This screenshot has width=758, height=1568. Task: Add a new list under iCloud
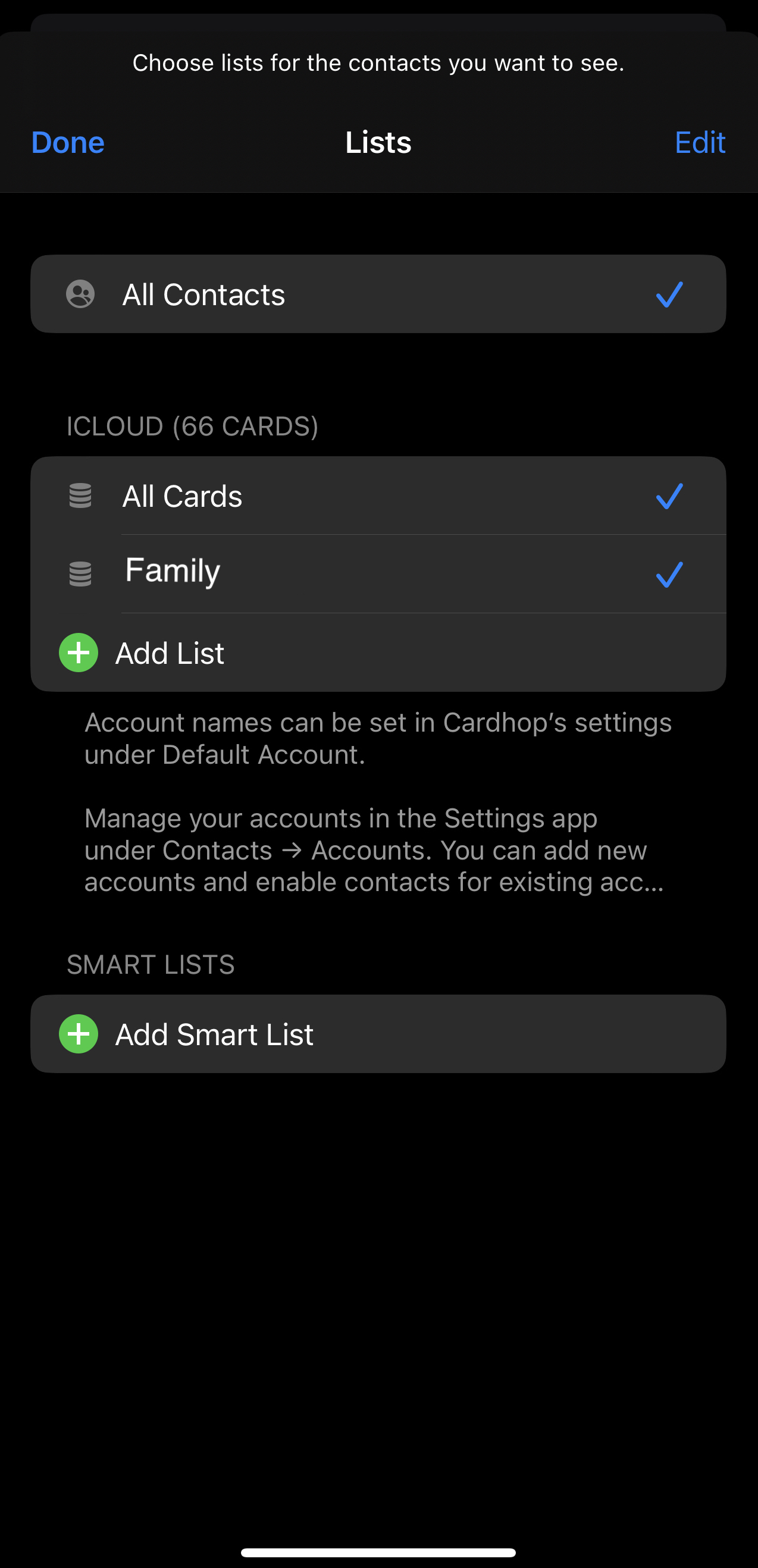(169, 653)
